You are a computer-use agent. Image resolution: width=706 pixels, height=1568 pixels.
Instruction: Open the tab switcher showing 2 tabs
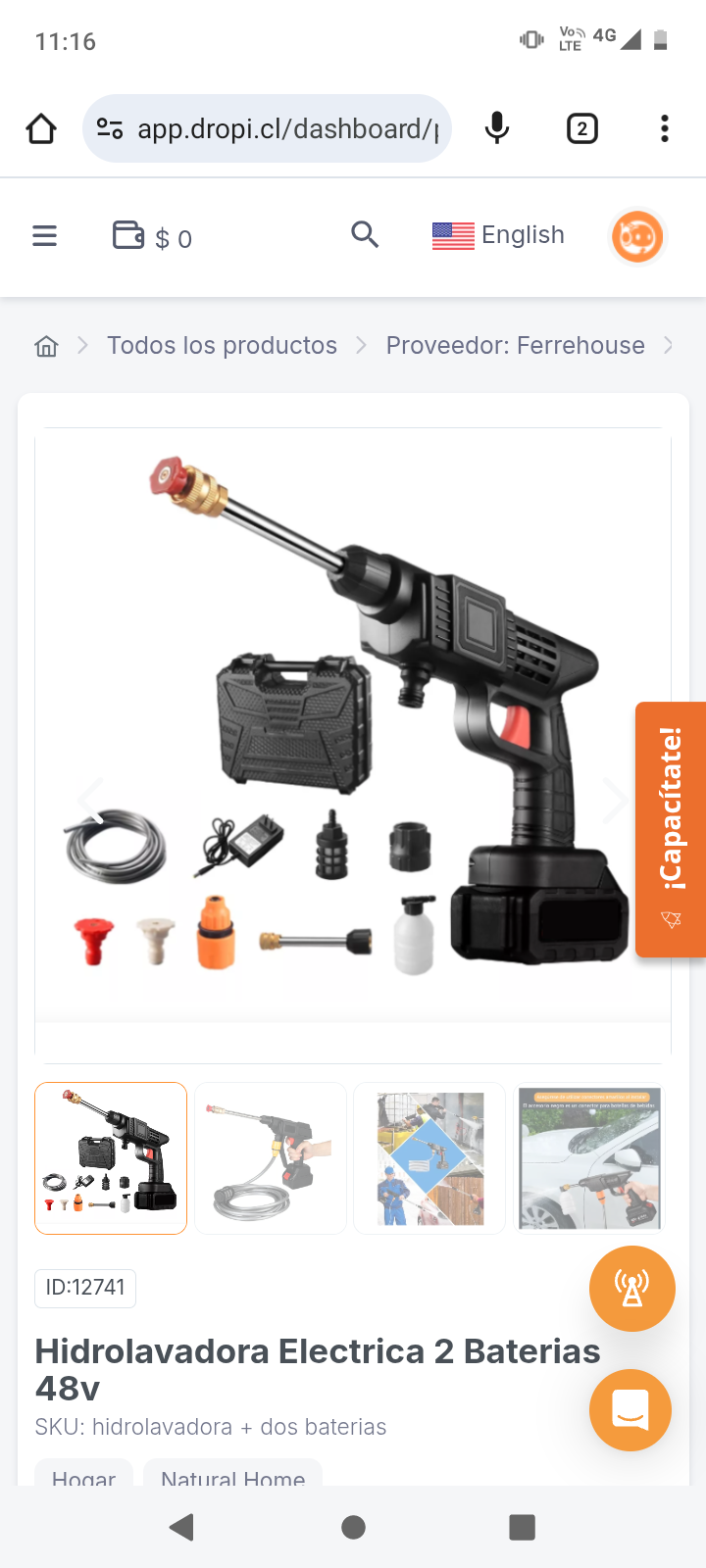pos(582,128)
